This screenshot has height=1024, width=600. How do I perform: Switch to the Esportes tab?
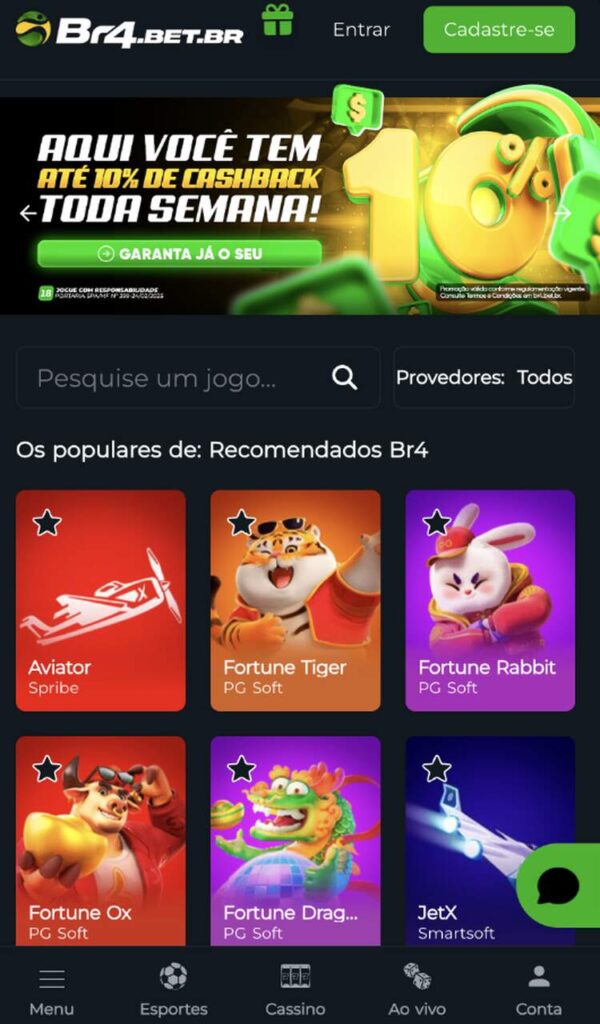pyautogui.click(x=174, y=990)
